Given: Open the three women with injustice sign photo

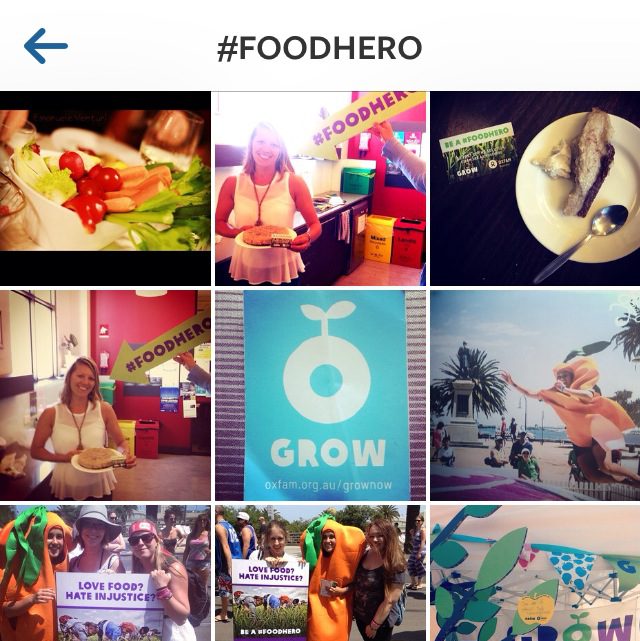Looking at the screenshot, I should [105, 573].
